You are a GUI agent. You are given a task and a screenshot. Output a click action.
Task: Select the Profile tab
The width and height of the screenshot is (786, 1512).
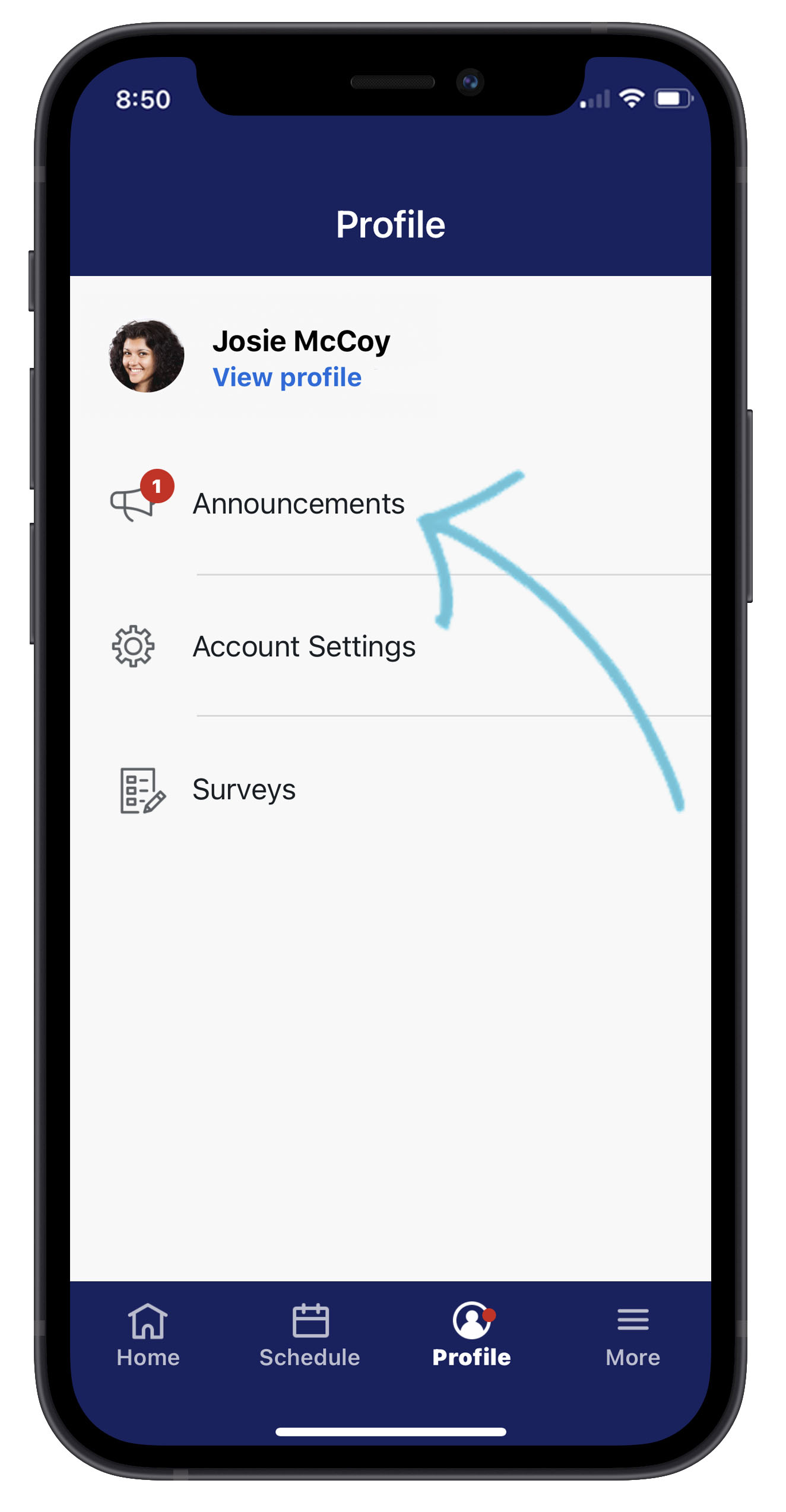point(471,1336)
